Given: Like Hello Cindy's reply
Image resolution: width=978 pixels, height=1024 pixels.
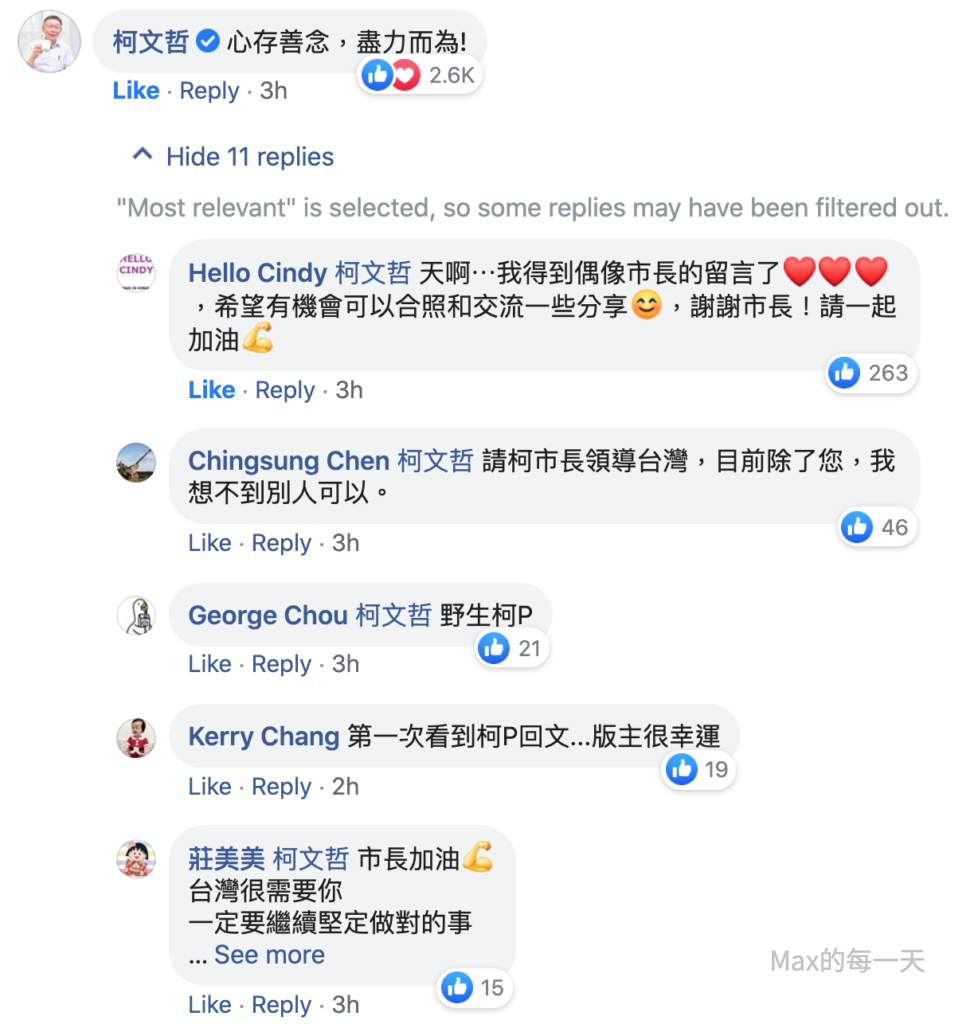Looking at the screenshot, I should point(211,390).
